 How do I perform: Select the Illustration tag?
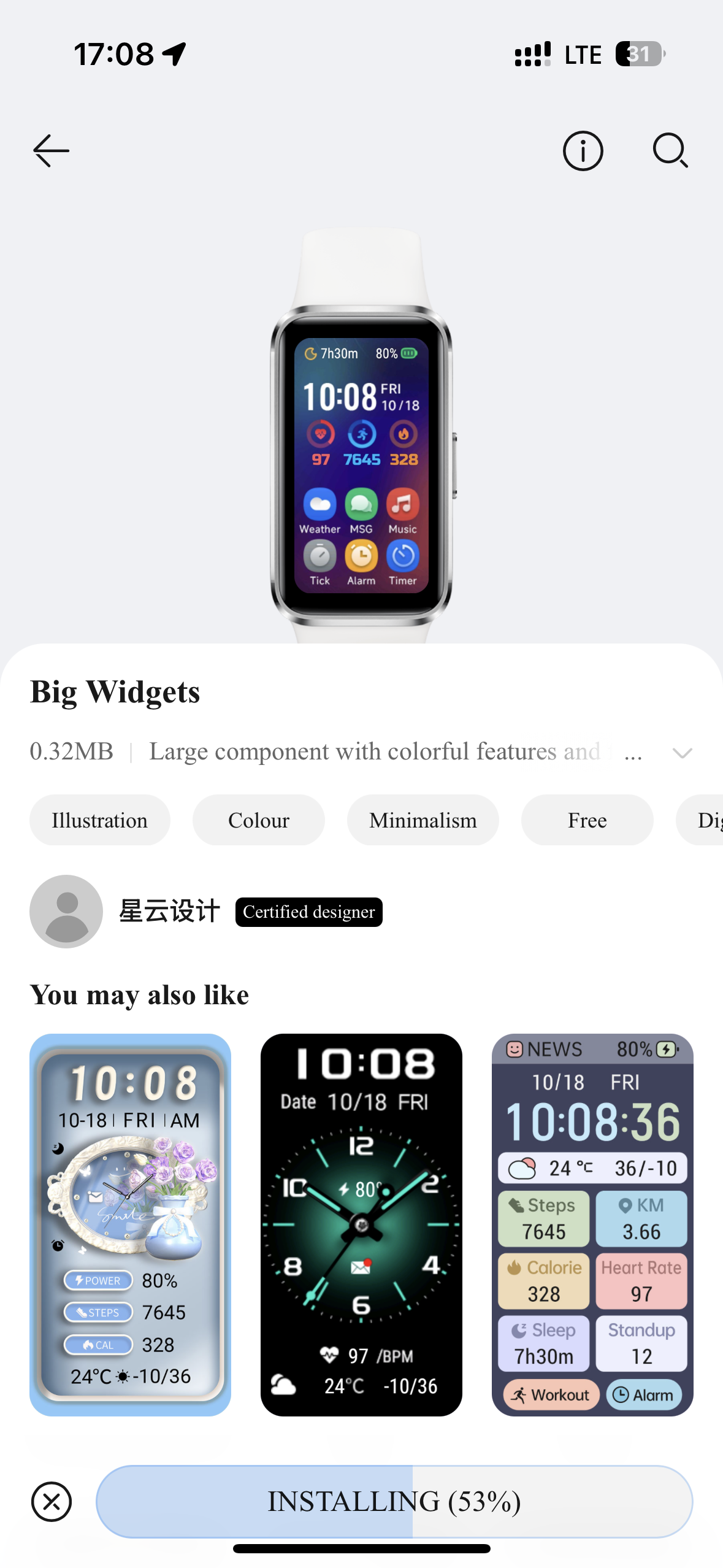point(99,820)
